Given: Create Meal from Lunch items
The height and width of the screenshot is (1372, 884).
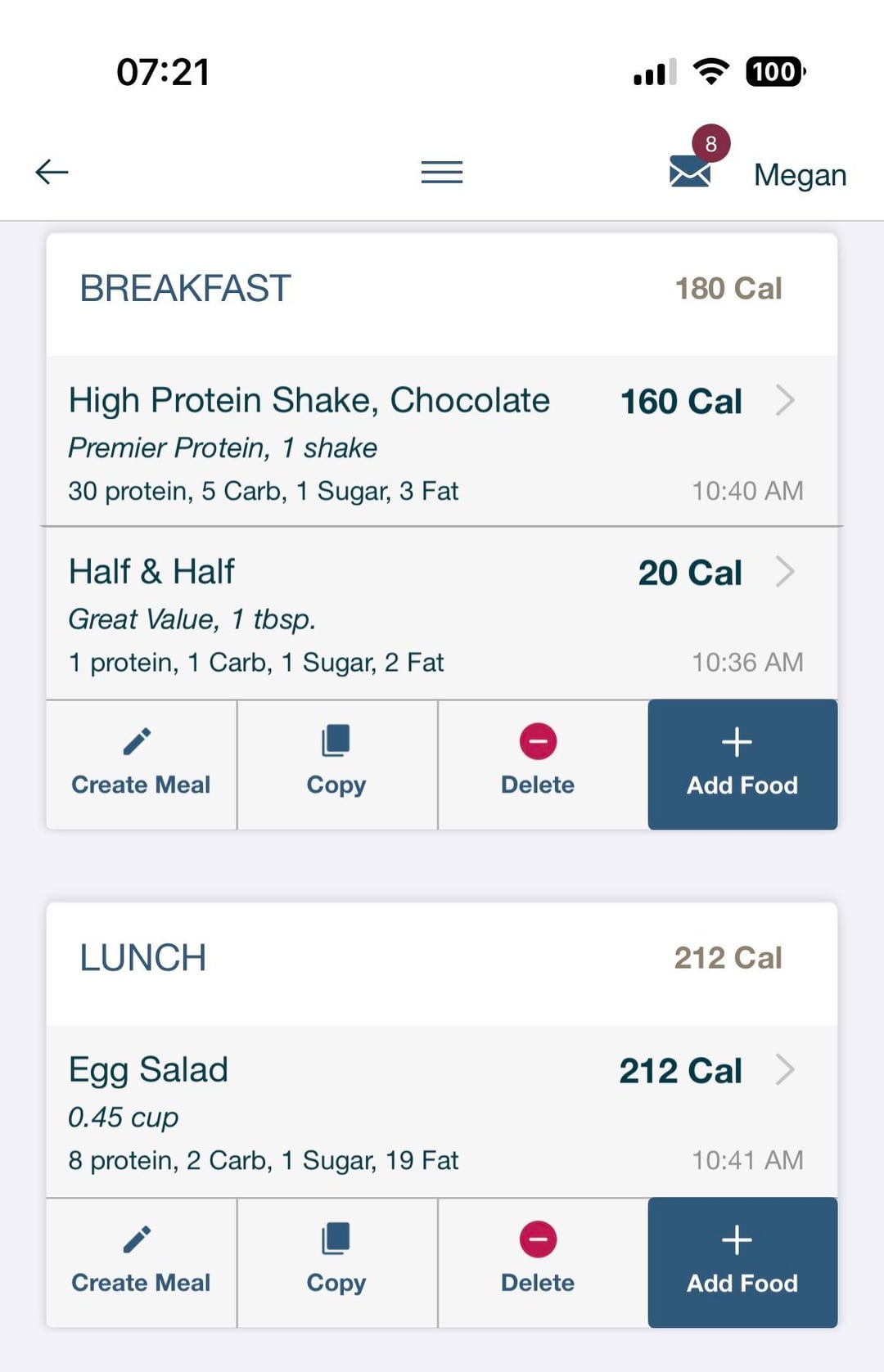Looking at the screenshot, I should [x=141, y=1262].
